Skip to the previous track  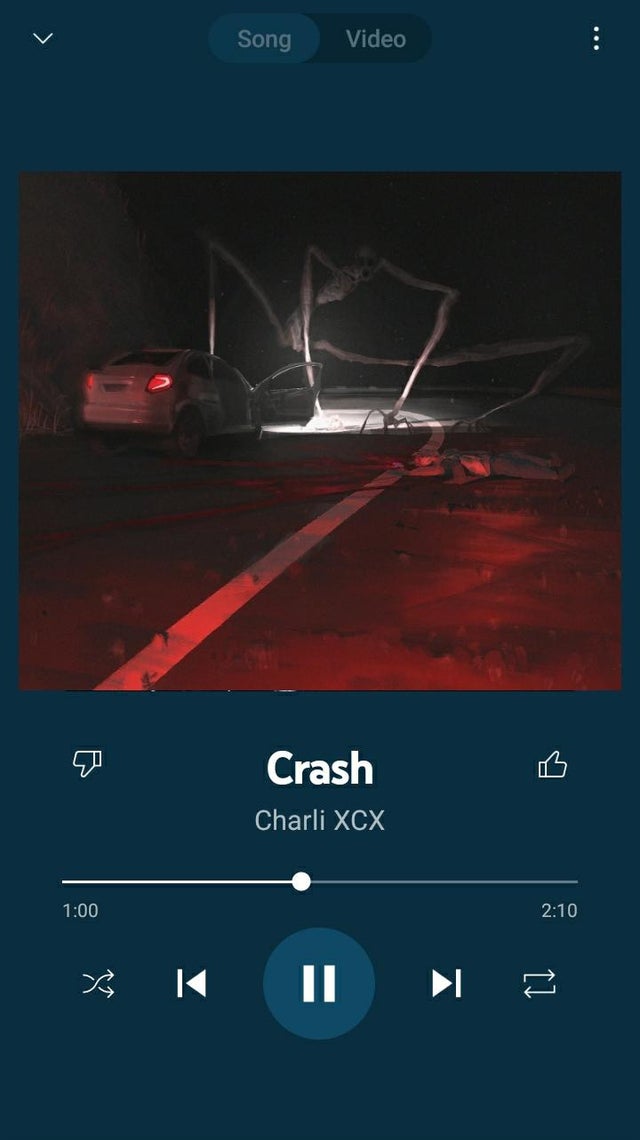pos(192,984)
